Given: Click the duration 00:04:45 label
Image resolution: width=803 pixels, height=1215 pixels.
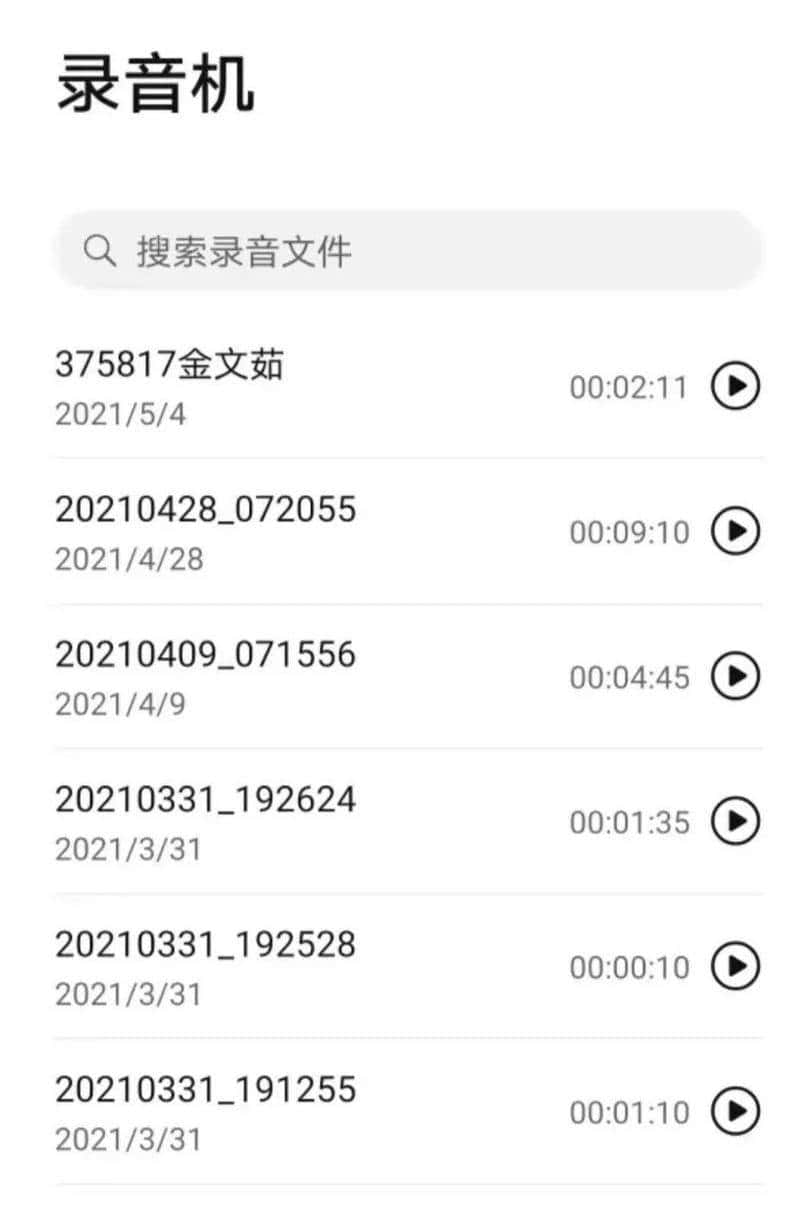Looking at the screenshot, I should pos(630,677).
